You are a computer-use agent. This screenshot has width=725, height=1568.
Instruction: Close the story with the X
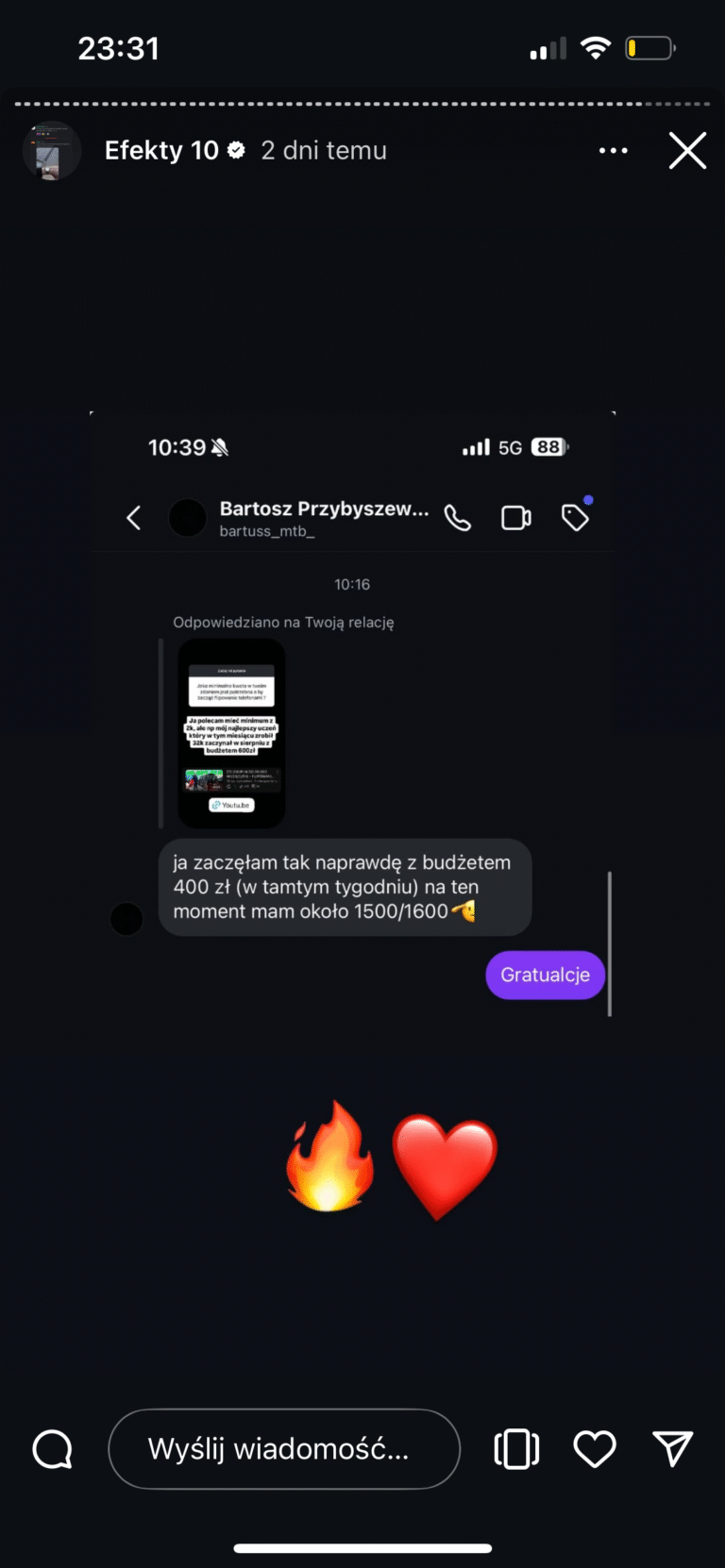click(687, 150)
